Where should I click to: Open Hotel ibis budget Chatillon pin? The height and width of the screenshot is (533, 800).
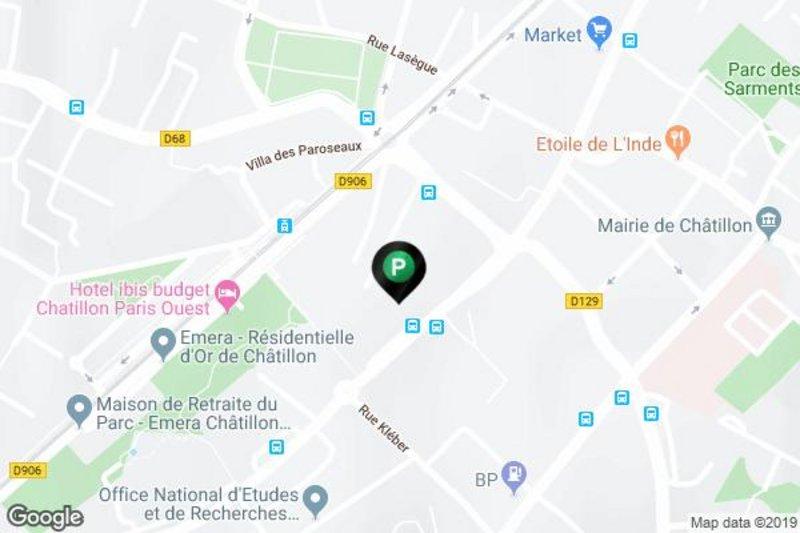click(228, 291)
